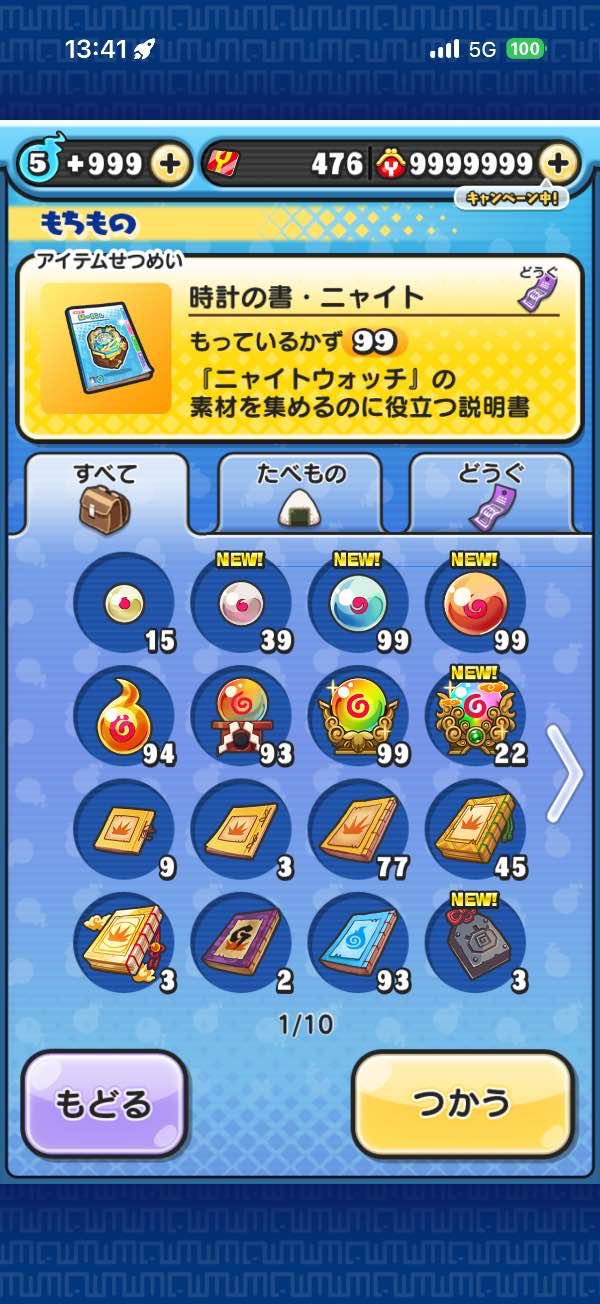Image resolution: width=600 pixels, height=1304 pixels.
Task: Tap the plus button beside +999 stamina
Action: point(171,164)
